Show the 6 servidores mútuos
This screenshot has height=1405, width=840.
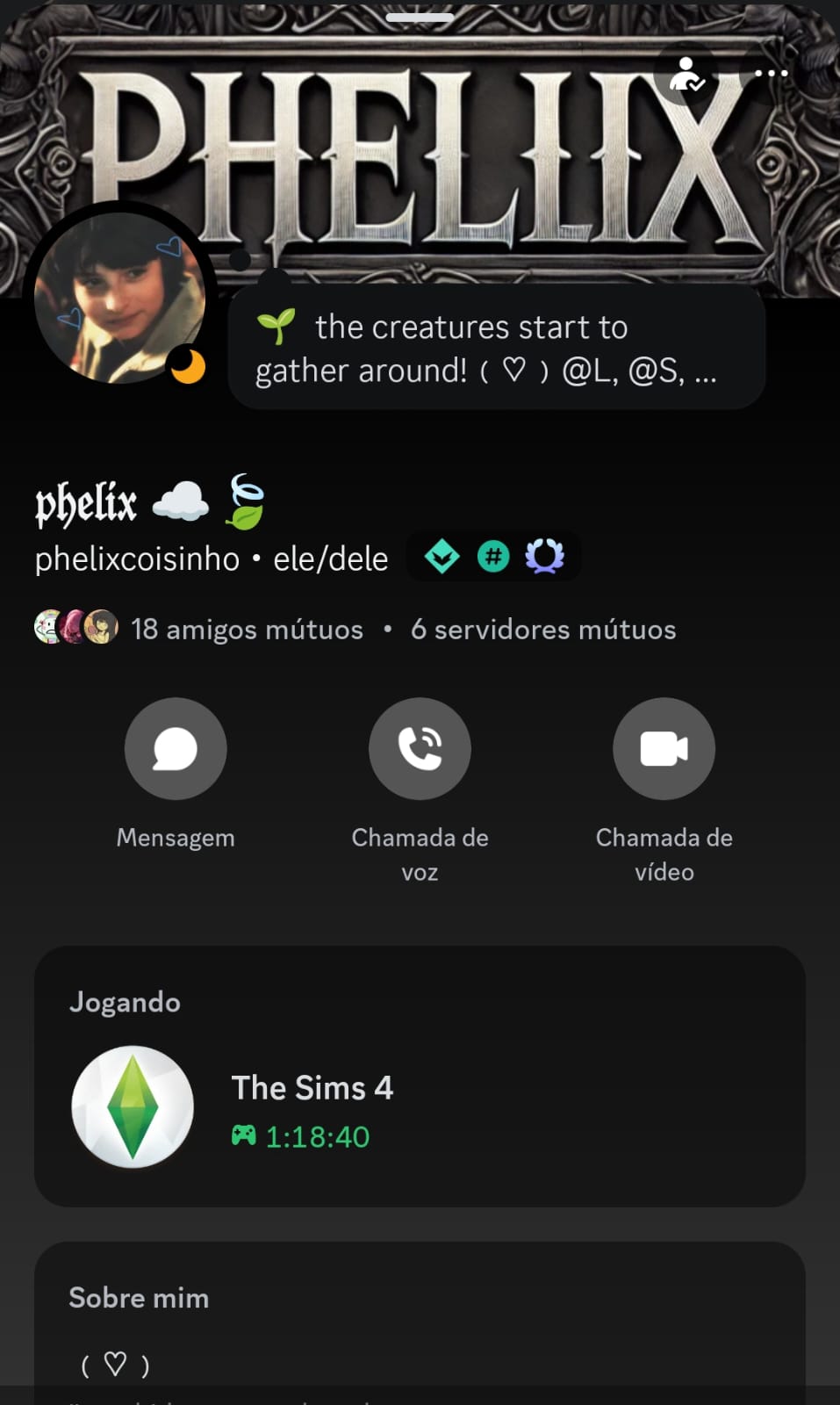pyautogui.click(x=542, y=630)
